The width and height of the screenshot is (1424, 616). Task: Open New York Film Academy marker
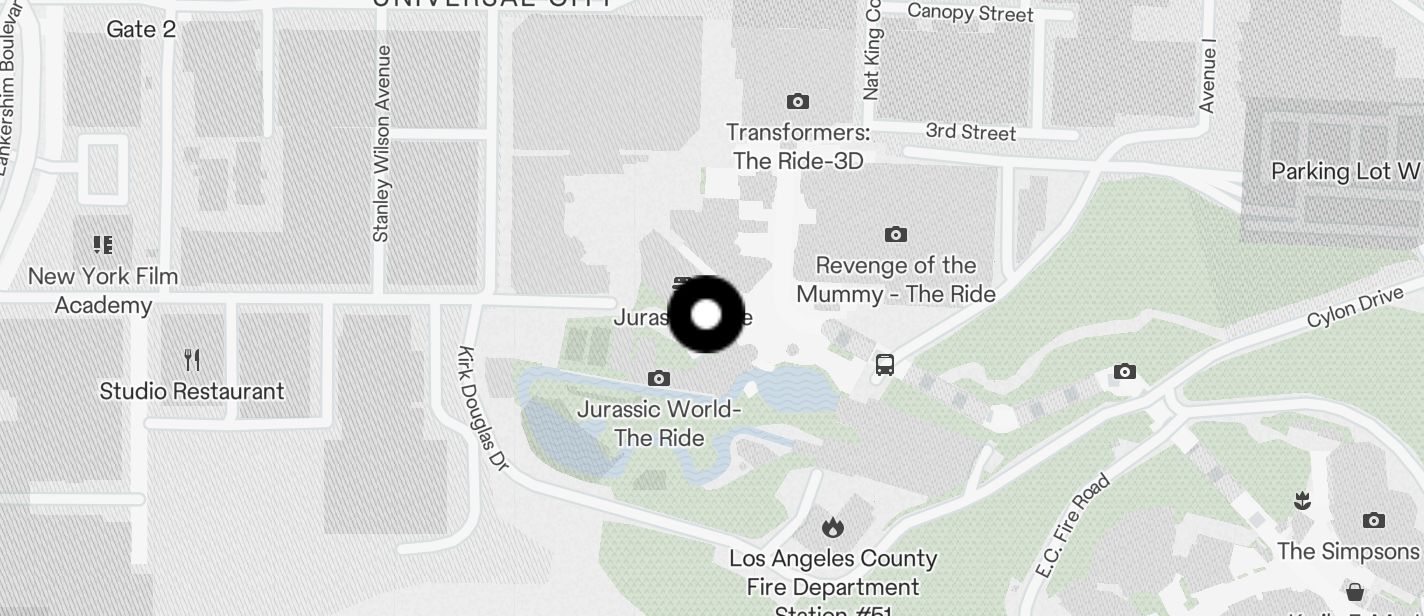click(102, 245)
